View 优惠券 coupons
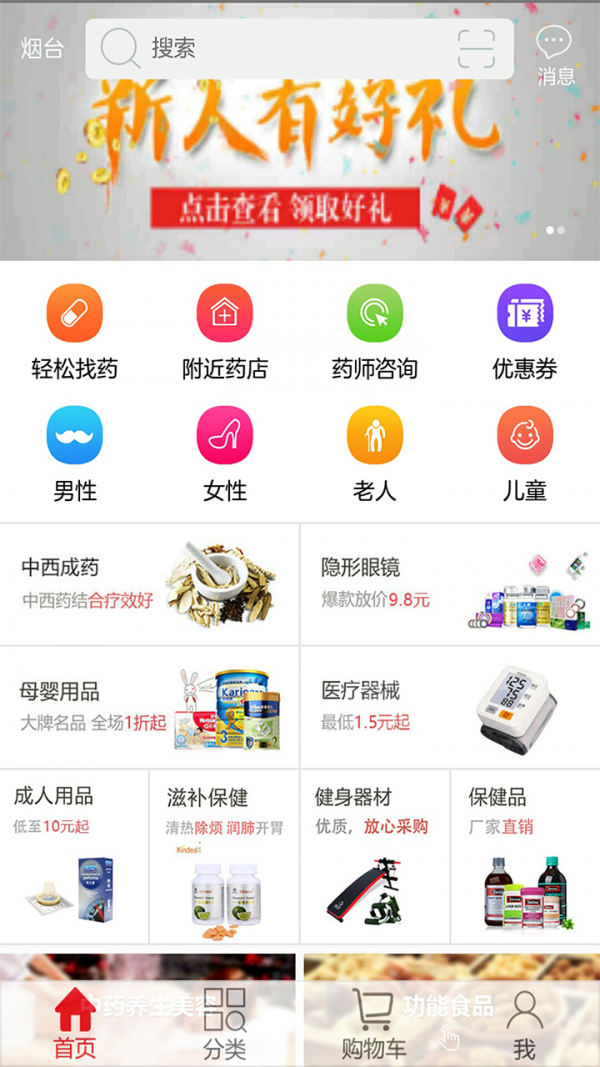600x1067 pixels. click(x=525, y=332)
